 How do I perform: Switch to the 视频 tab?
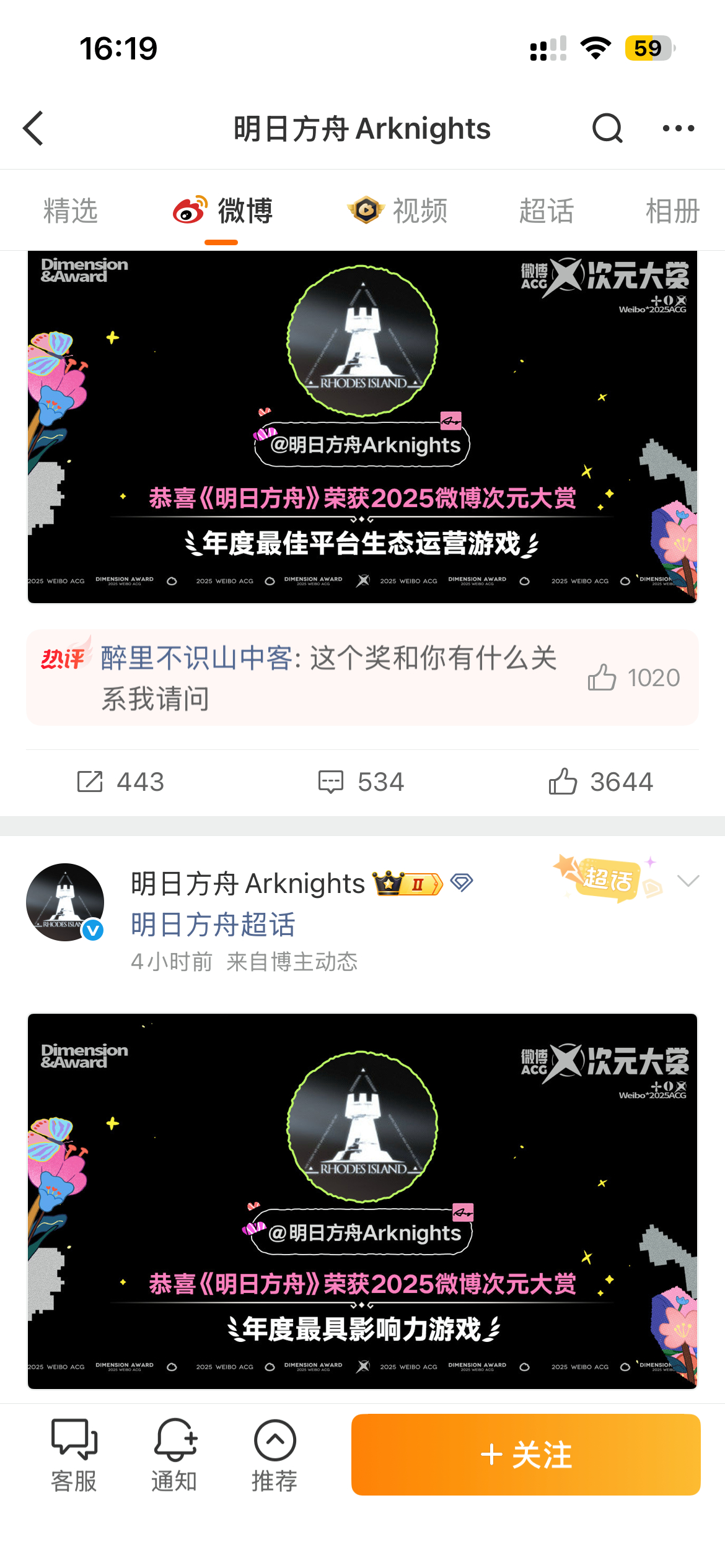click(x=398, y=211)
